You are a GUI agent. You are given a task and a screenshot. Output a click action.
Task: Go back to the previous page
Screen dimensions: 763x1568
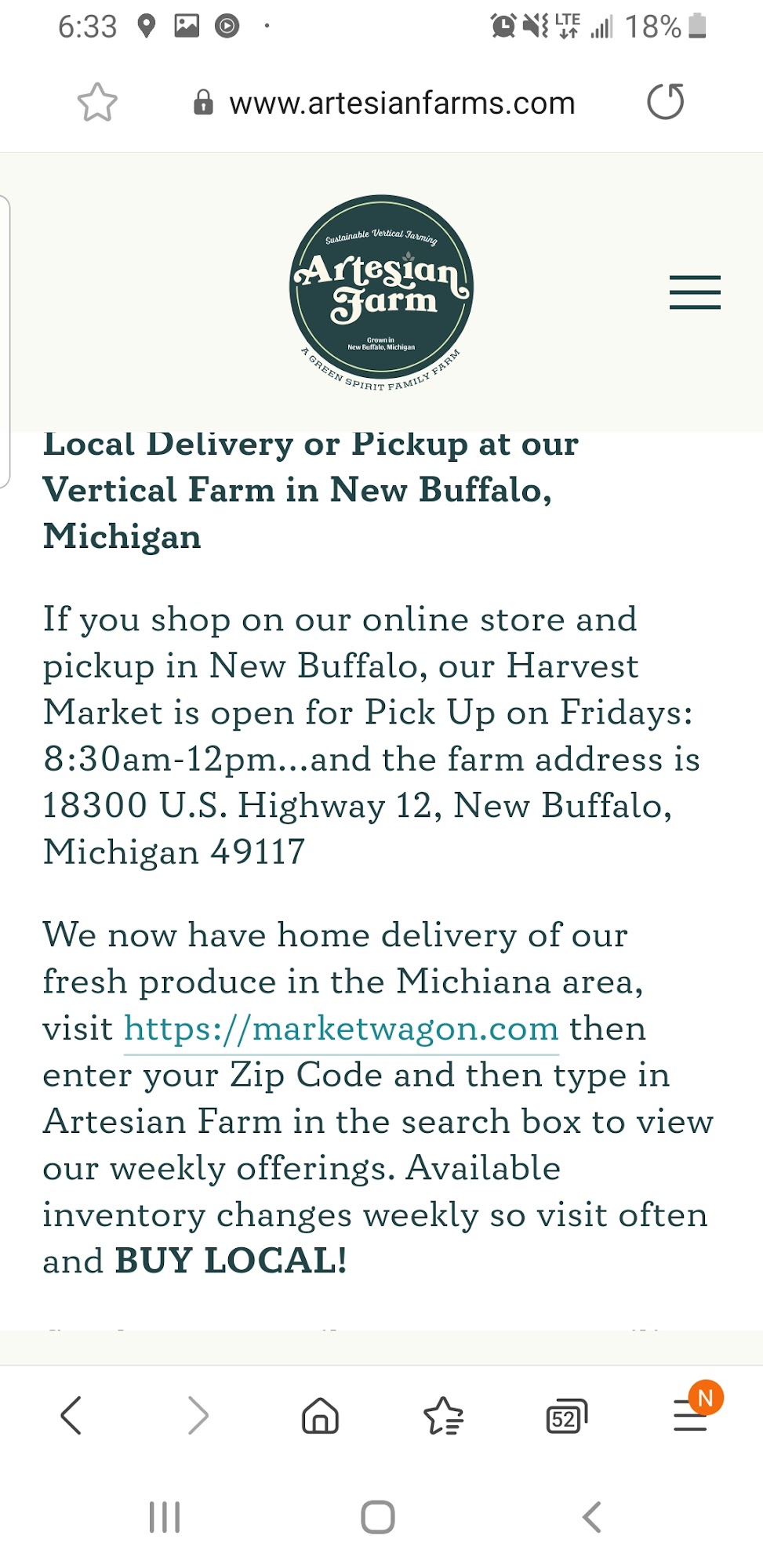coord(71,1416)
